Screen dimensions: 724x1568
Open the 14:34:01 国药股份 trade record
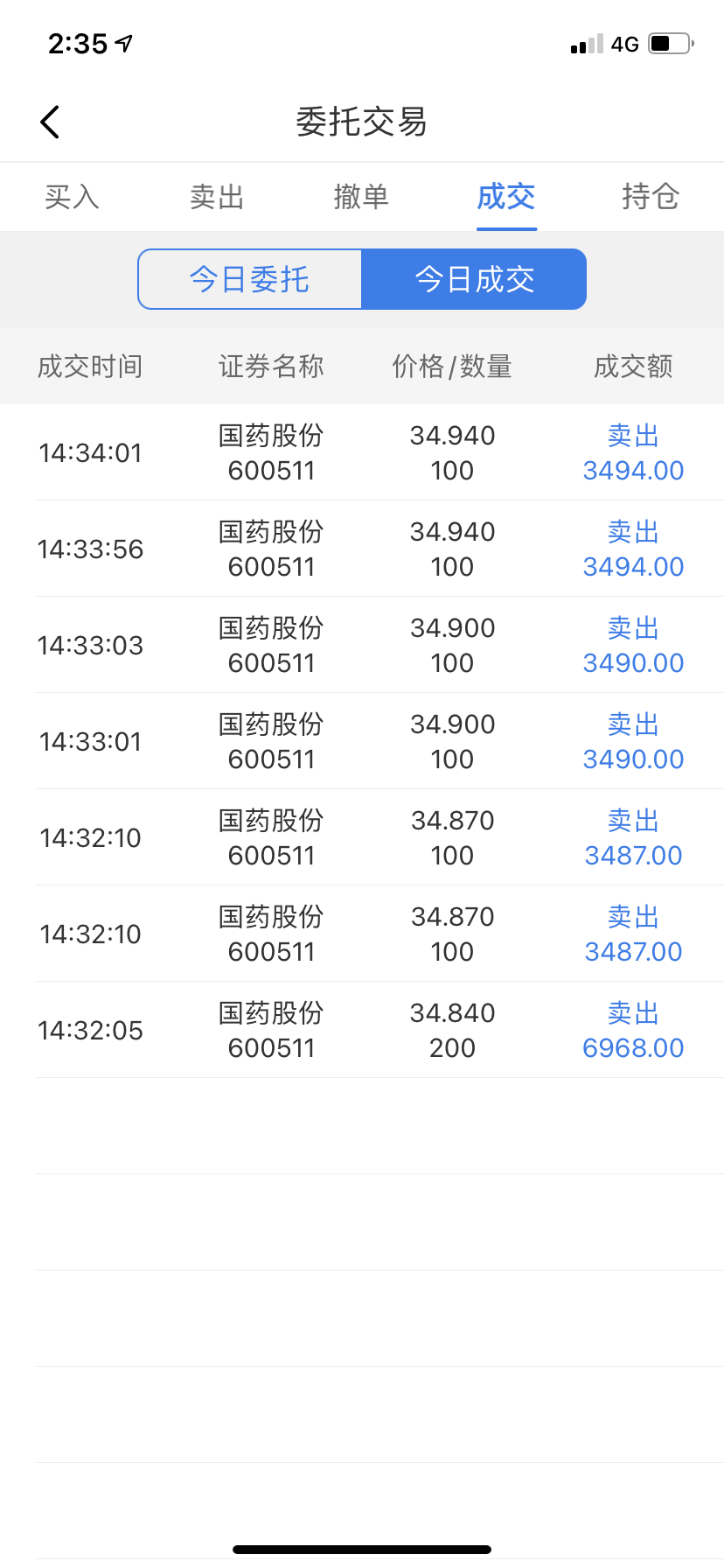[x=362, y=452]
